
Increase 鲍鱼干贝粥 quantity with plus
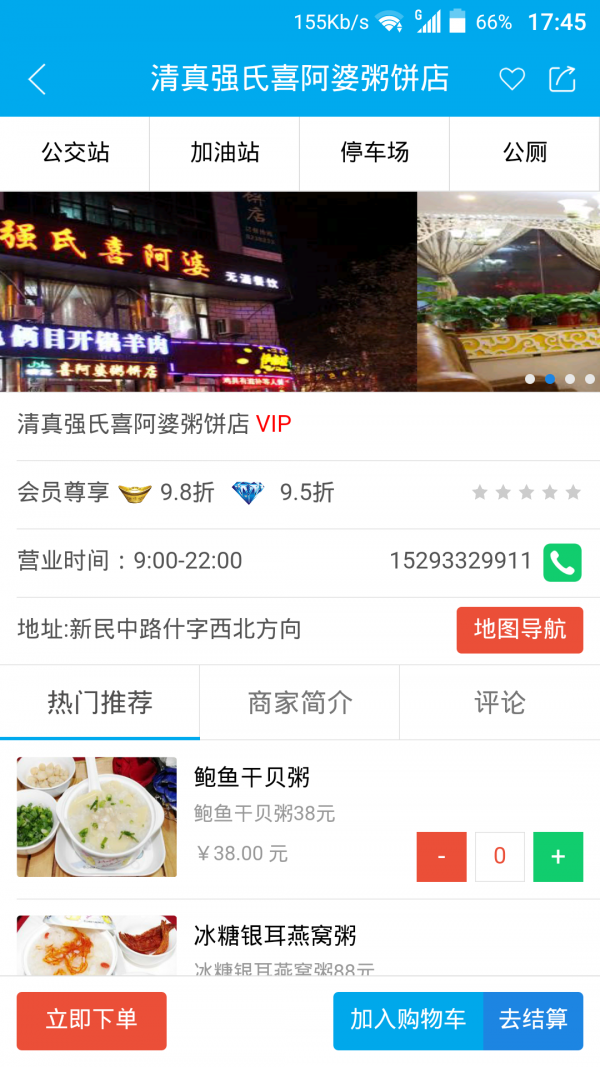pyautogui.click(x=558, y=857)
